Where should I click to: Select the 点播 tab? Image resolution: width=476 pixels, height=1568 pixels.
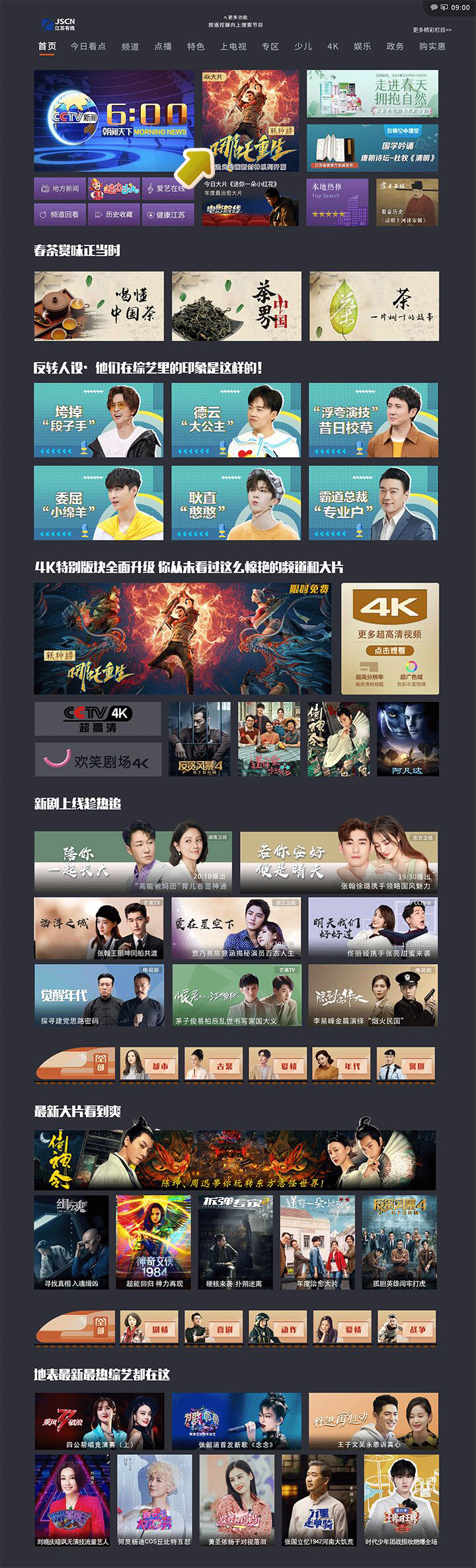163,46
